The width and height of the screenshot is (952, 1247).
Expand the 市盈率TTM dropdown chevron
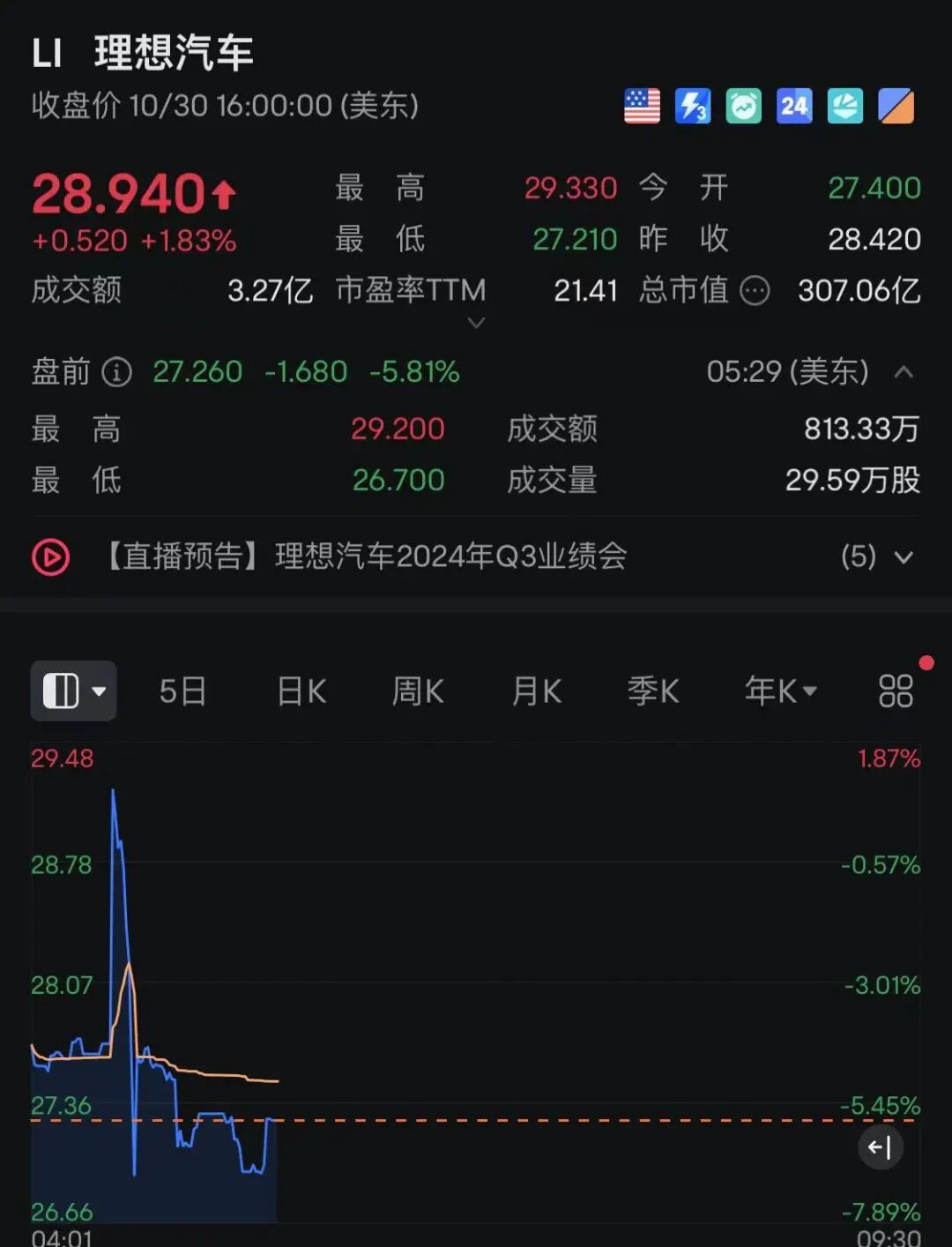(x=476, y=323)
